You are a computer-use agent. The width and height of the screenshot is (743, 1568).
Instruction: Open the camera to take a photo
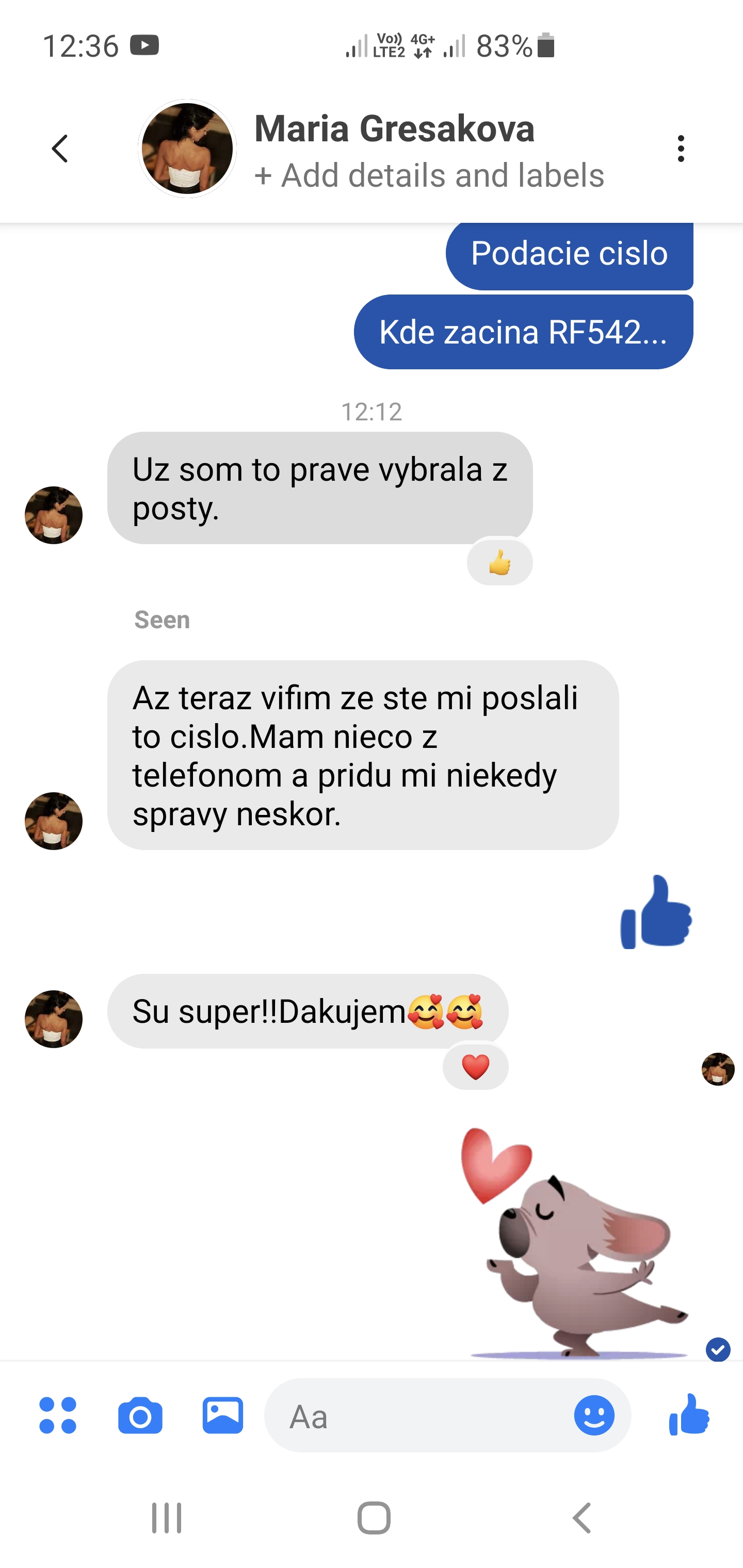point(140,1415)
